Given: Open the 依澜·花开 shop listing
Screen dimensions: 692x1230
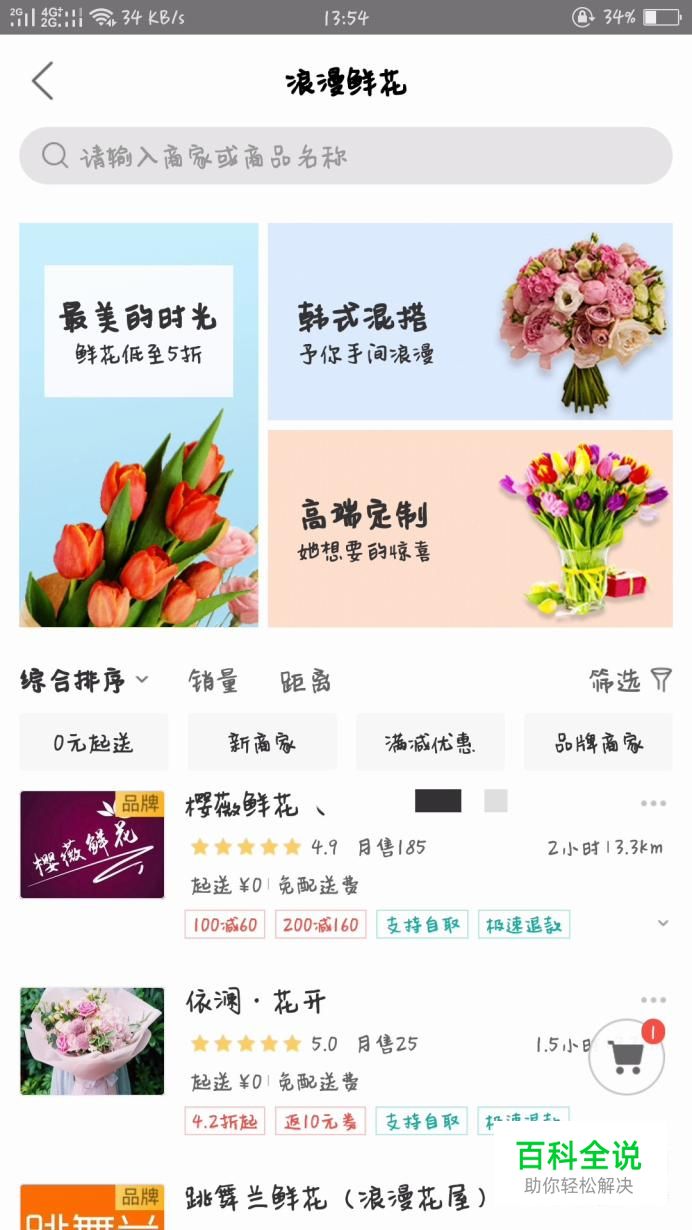Looking at the screenshot, I should coord(346,1062).
